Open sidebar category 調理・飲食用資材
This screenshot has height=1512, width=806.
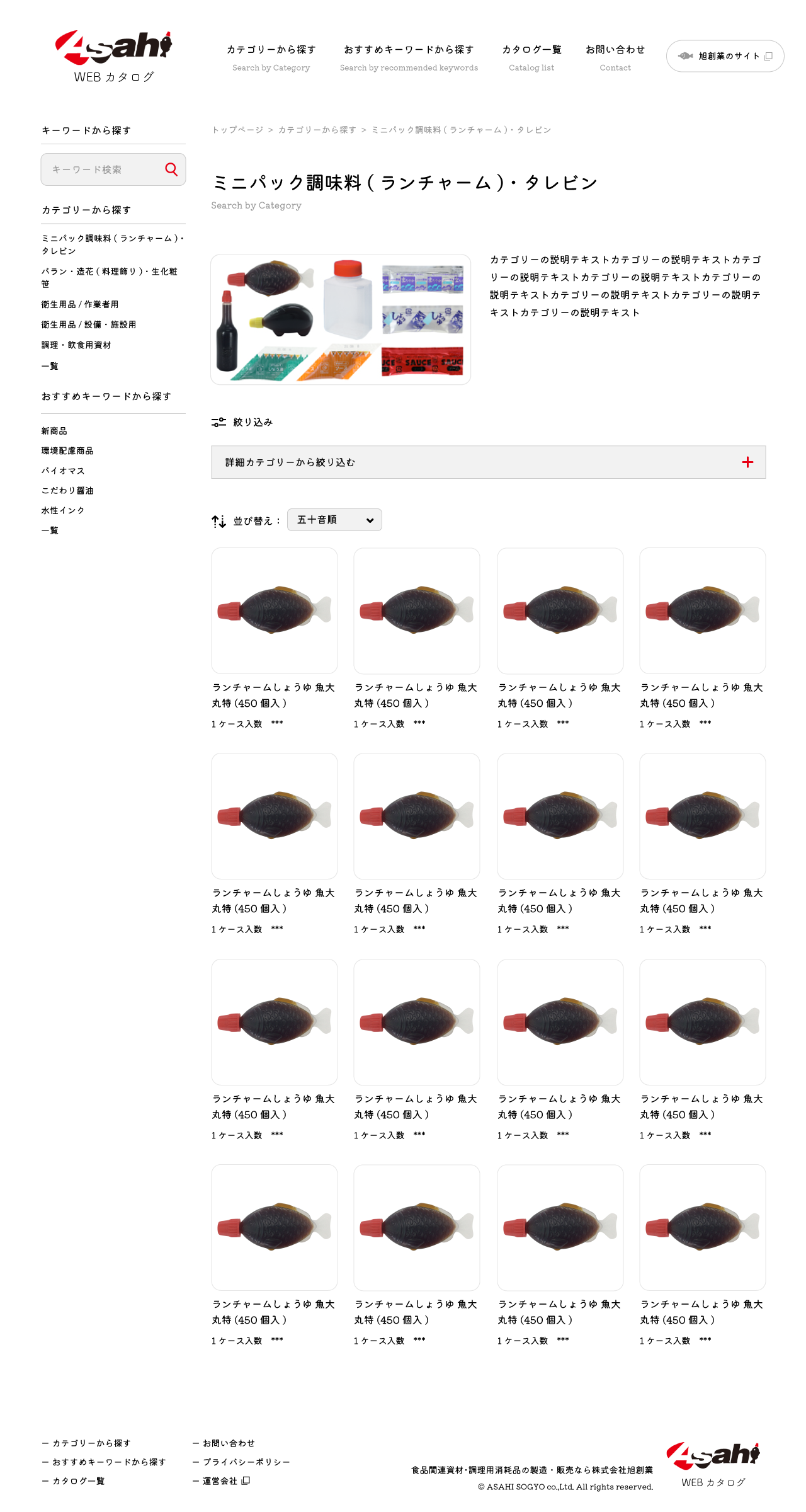tap(76, 345)
